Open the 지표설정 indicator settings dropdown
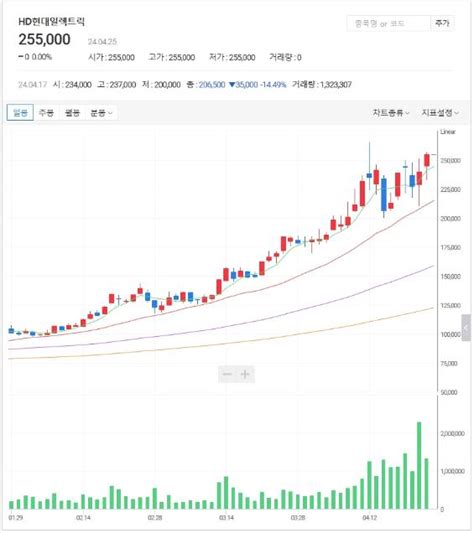 (x=440, y=113)
